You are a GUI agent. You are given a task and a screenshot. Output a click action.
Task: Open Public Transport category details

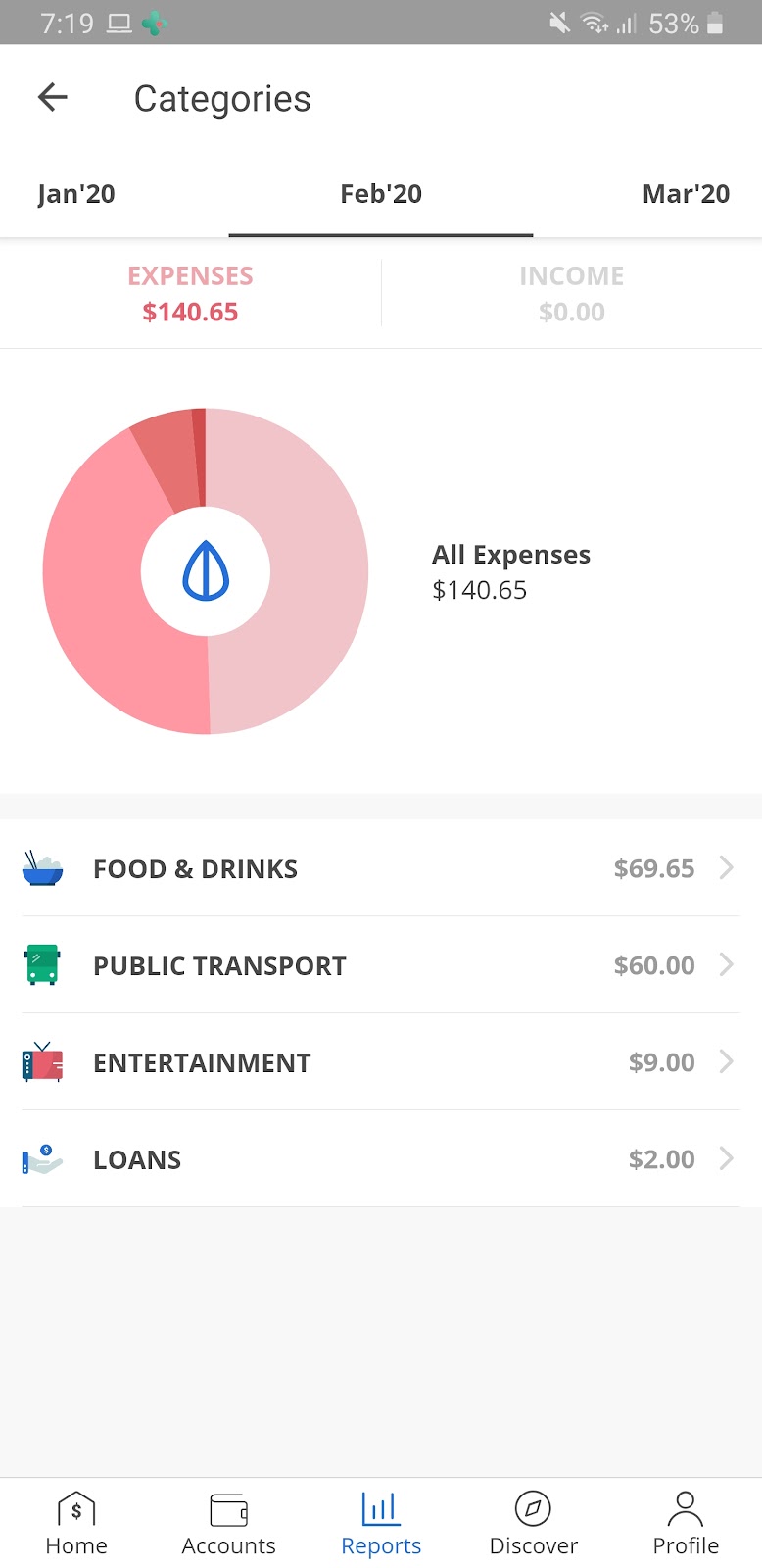381,965
